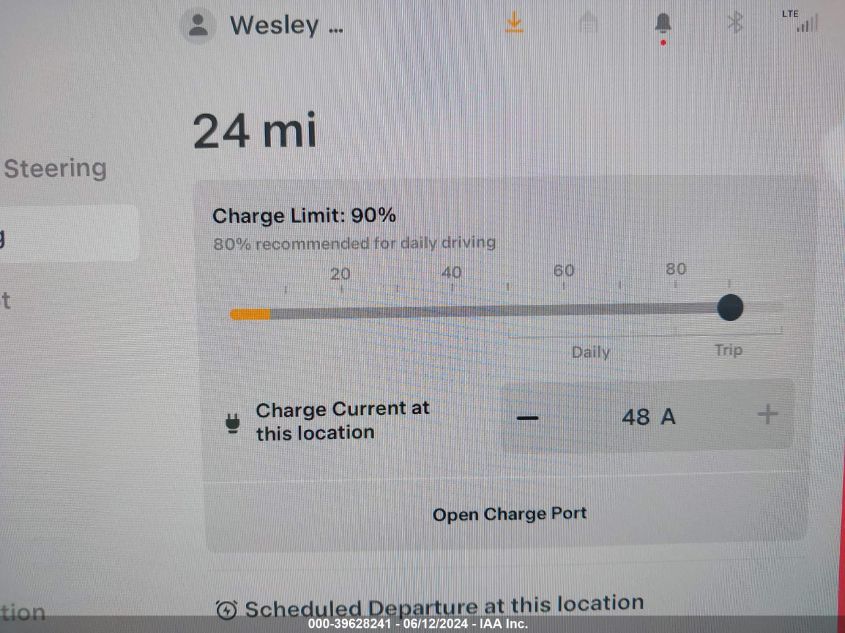845x633 pixels.
Task: Decrease charge current with minus button
Action: [527, 416]
